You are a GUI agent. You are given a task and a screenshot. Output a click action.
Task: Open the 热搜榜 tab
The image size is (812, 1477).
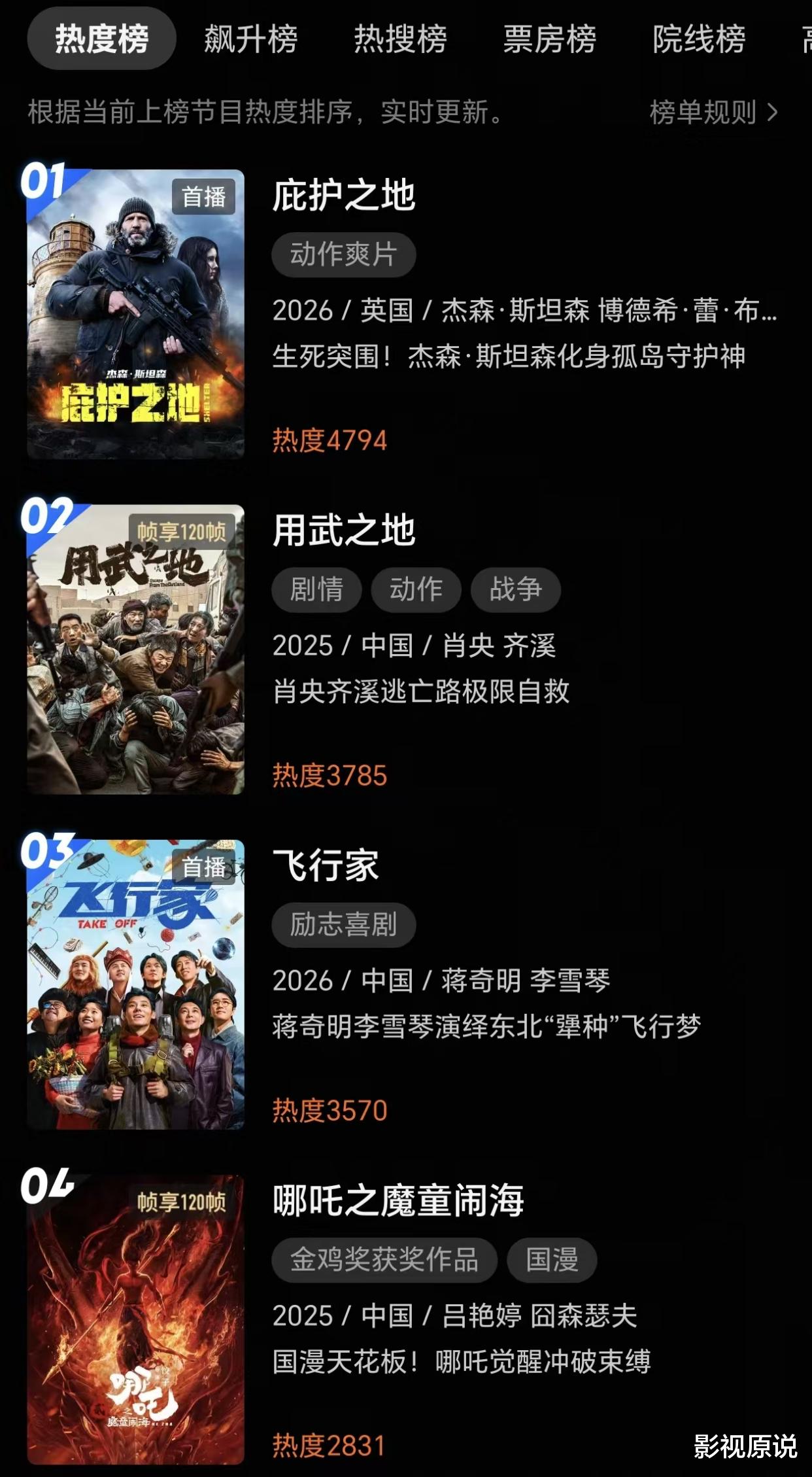click(400, 39)
